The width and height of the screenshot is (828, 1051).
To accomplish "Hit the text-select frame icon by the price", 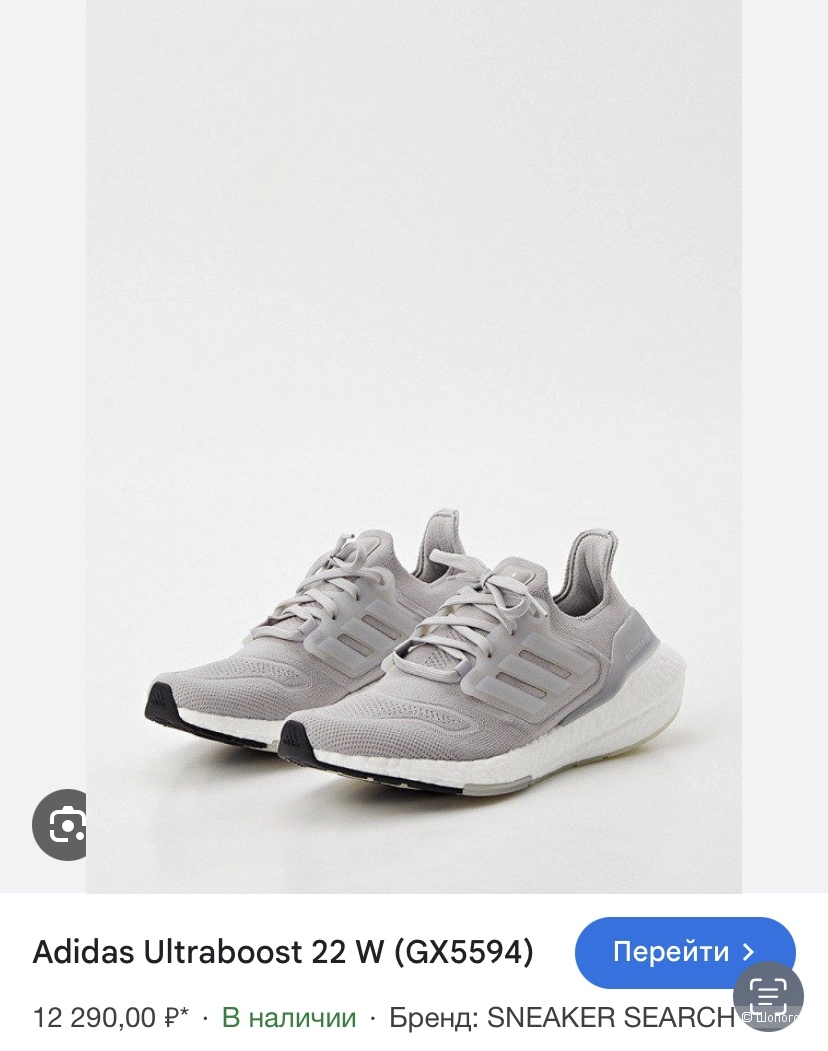I will pyautogui.click(x=767, y=997).
